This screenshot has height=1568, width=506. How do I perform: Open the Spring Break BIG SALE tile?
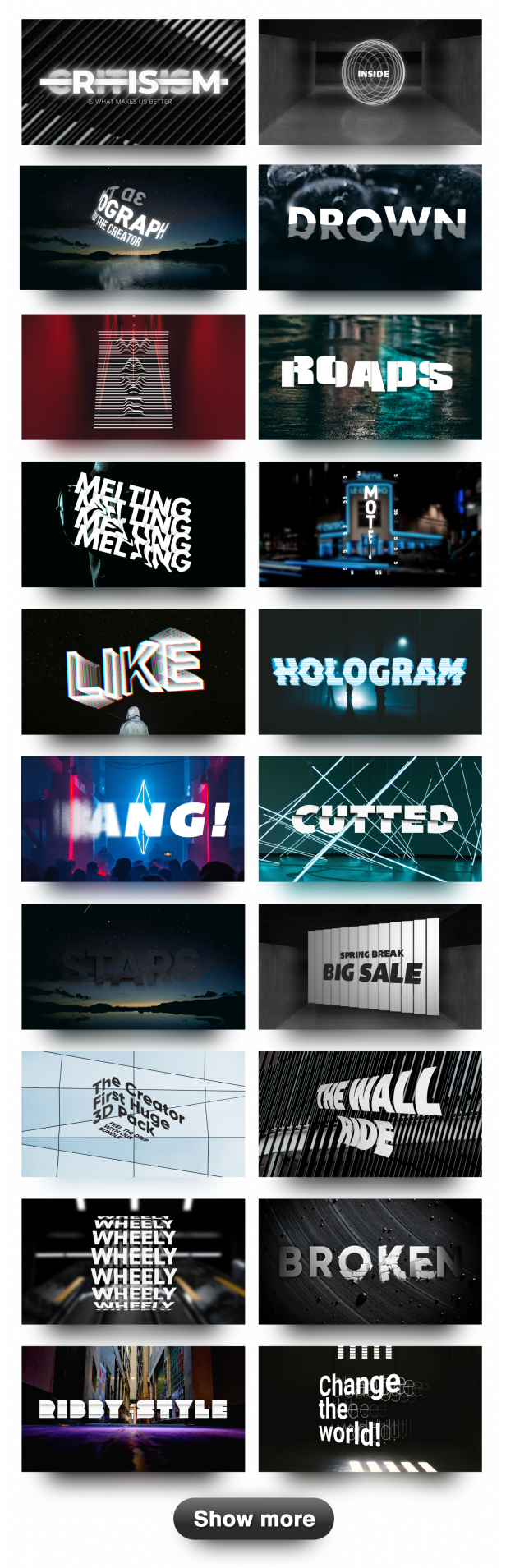click(370, 967)
